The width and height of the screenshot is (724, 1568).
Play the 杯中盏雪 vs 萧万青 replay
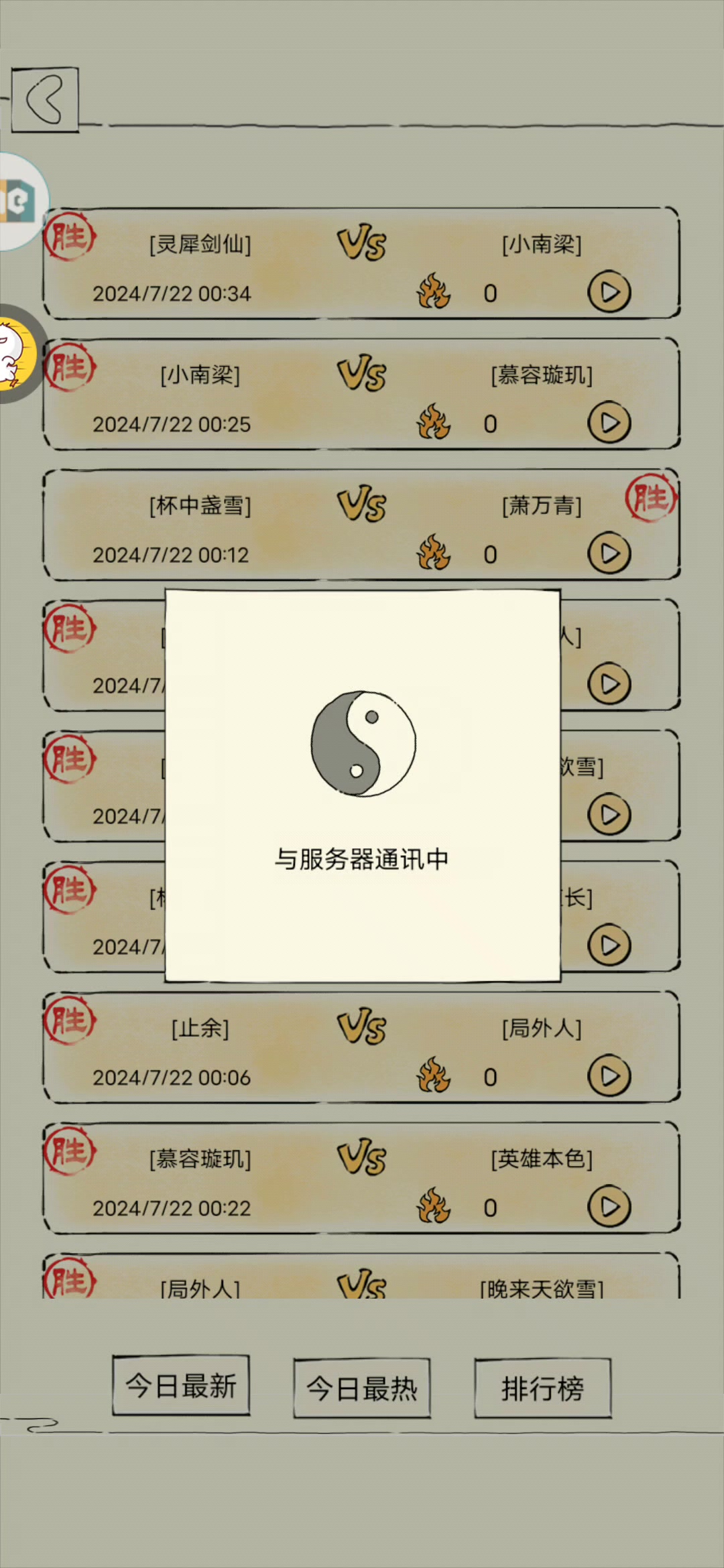click(x=609, y=553)
